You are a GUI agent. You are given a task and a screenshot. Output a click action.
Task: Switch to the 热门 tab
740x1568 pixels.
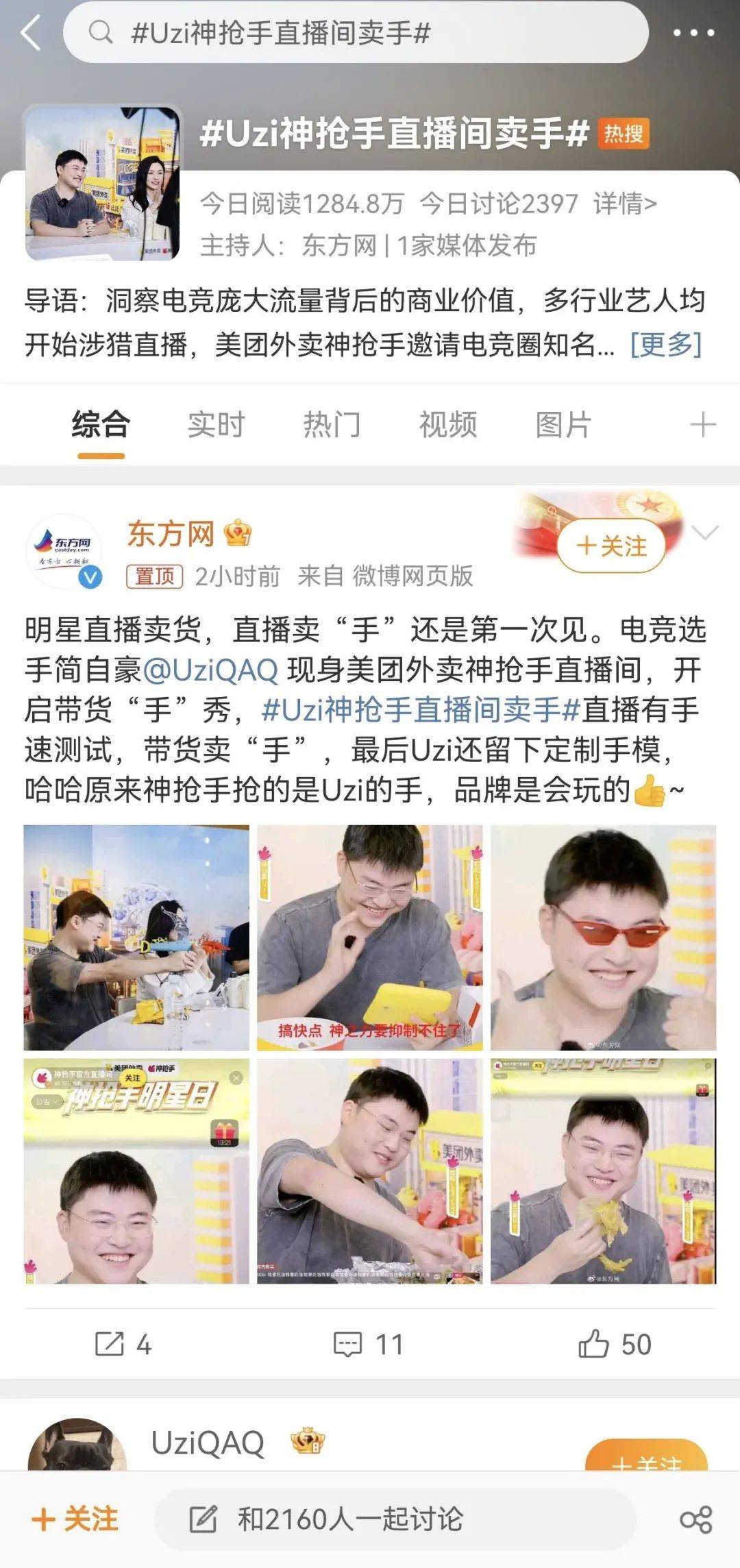332,425
